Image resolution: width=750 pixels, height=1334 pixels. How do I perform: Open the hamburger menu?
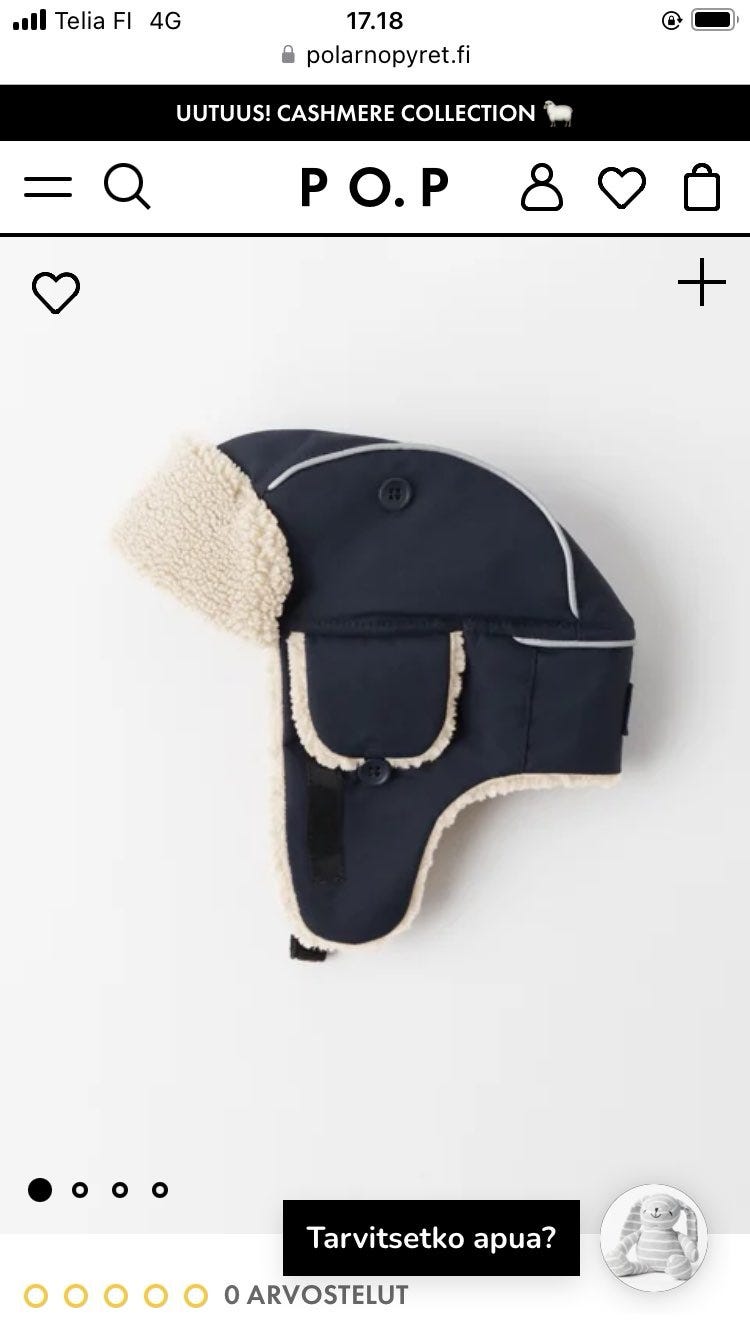[48, 187]
